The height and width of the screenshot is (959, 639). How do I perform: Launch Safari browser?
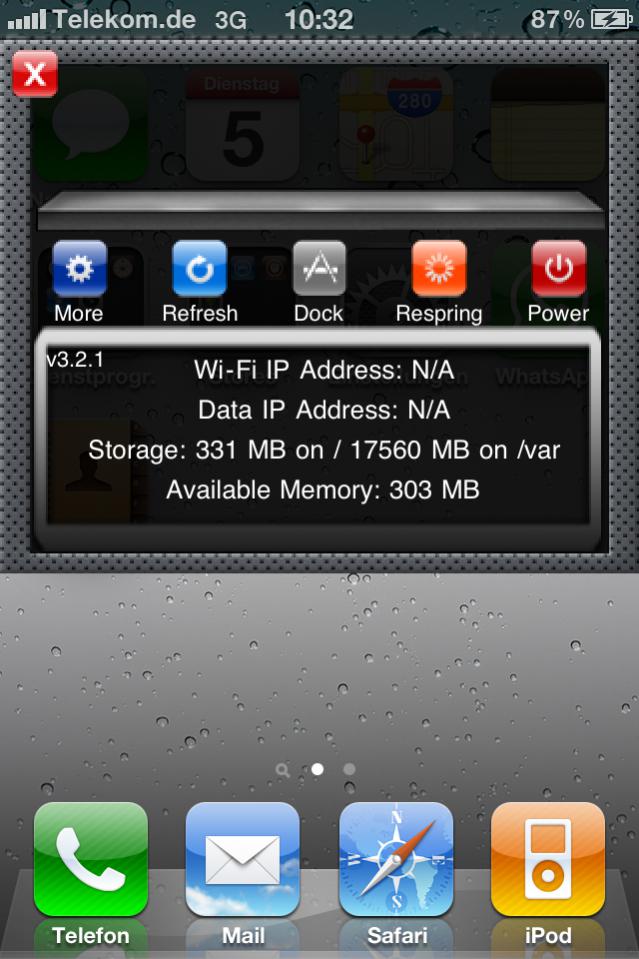[x=396, y=860]
